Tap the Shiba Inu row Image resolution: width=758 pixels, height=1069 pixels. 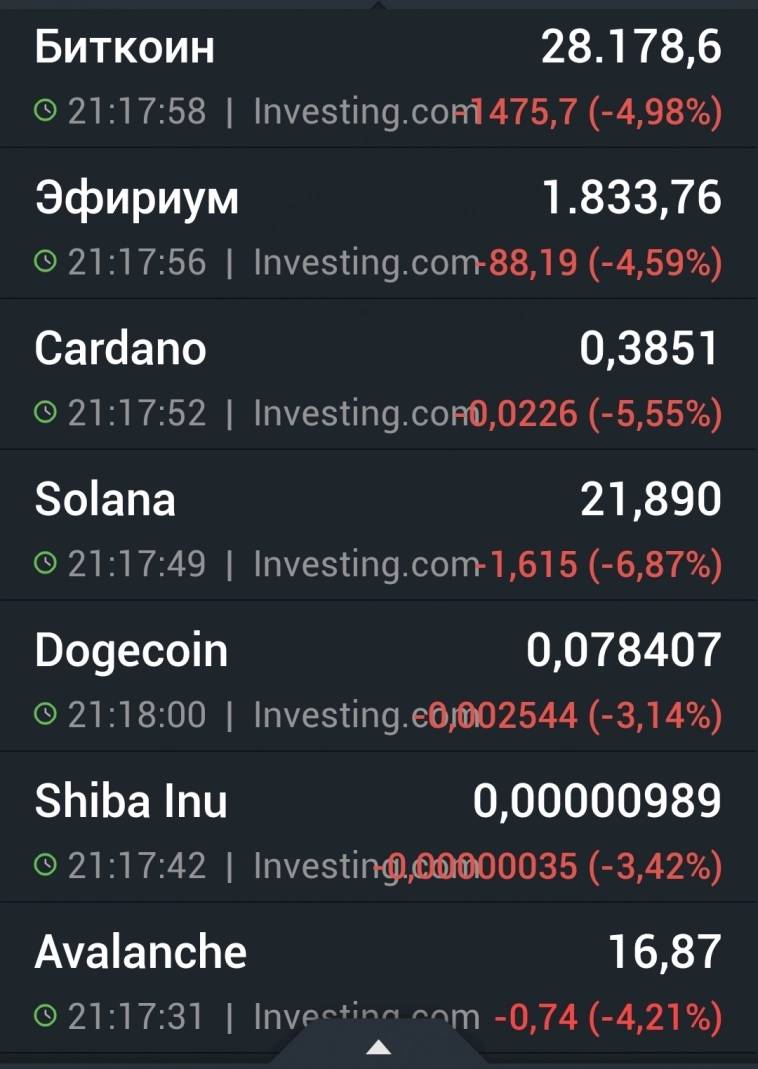pyautogui.click(x=378, y=832)
